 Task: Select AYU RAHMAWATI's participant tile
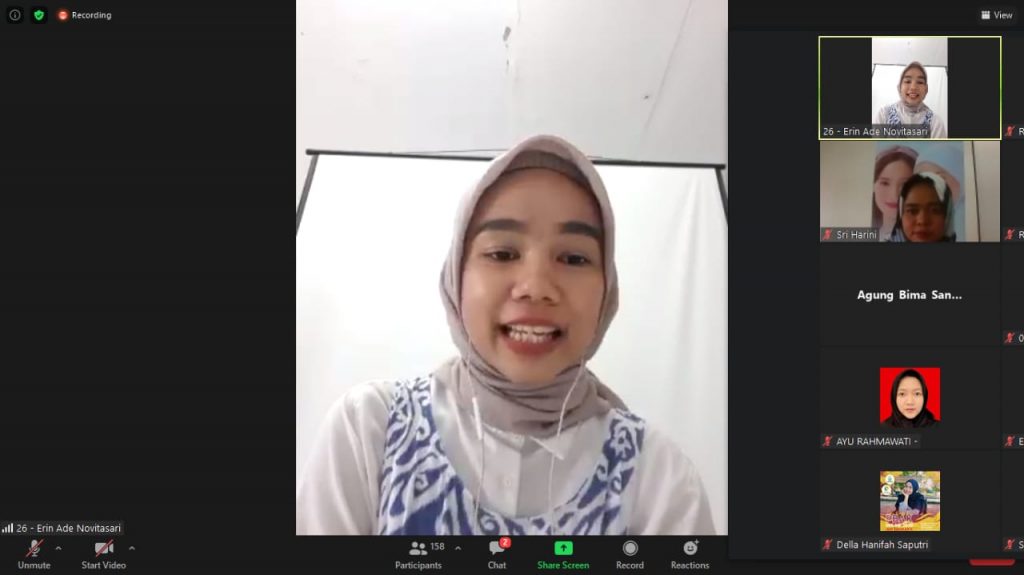click(909, 398)
